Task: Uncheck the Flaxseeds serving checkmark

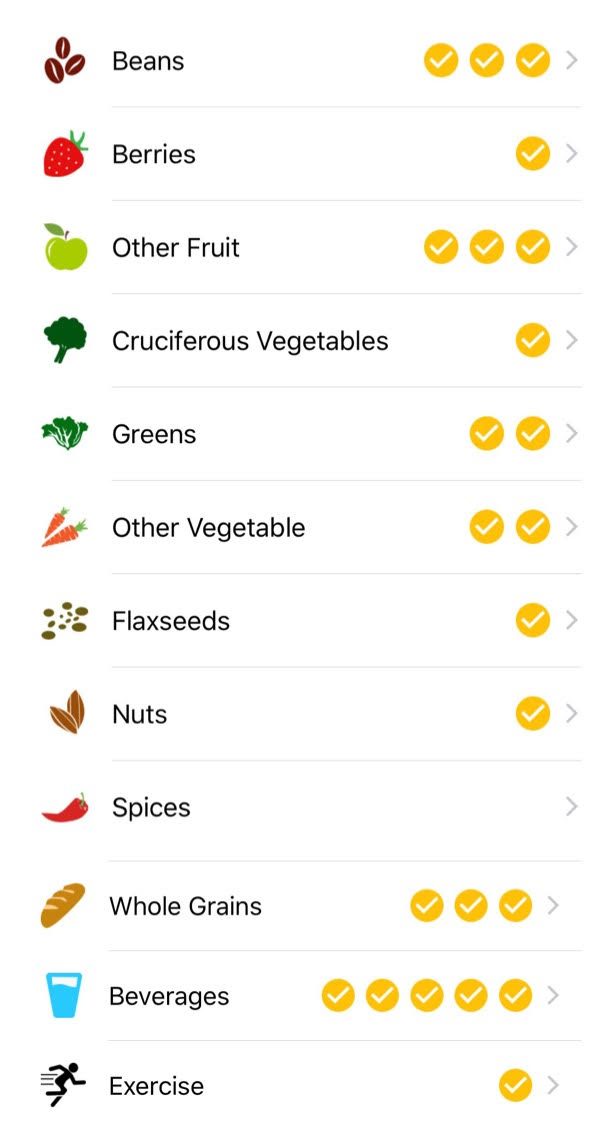Action: (533, 620)
